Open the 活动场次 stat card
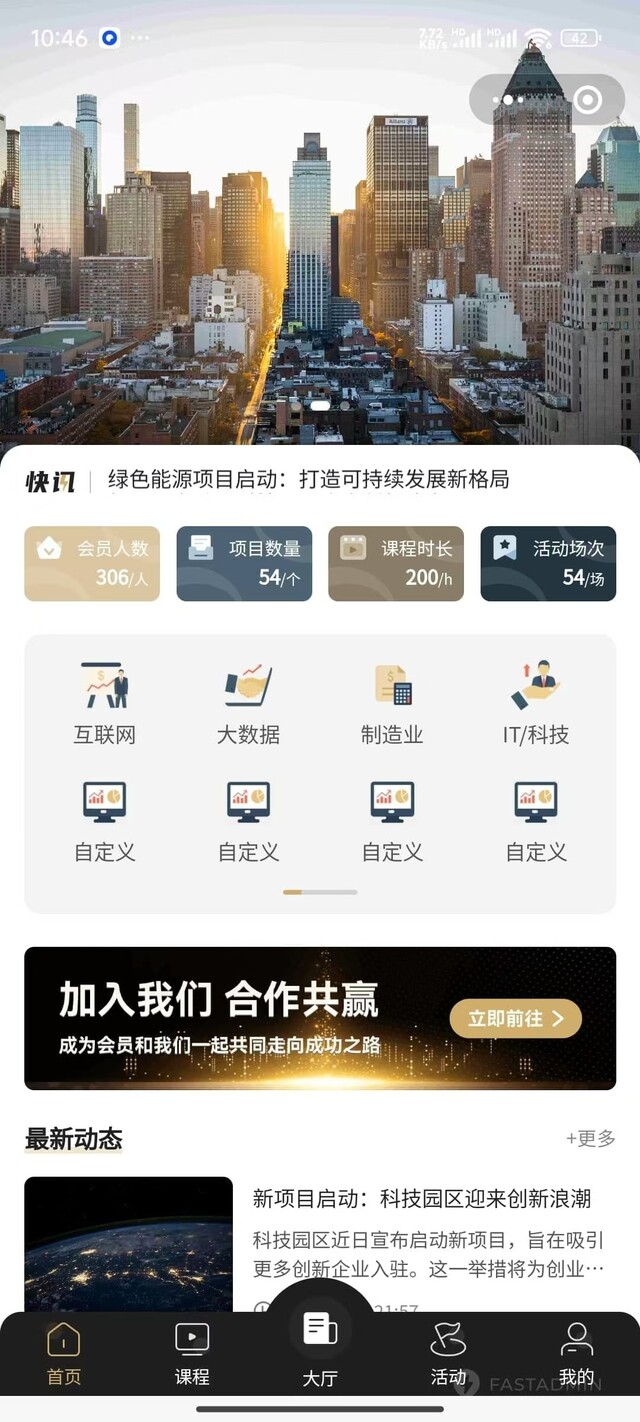The height and width of the screenshot is (1422, 640). [548, 564]
